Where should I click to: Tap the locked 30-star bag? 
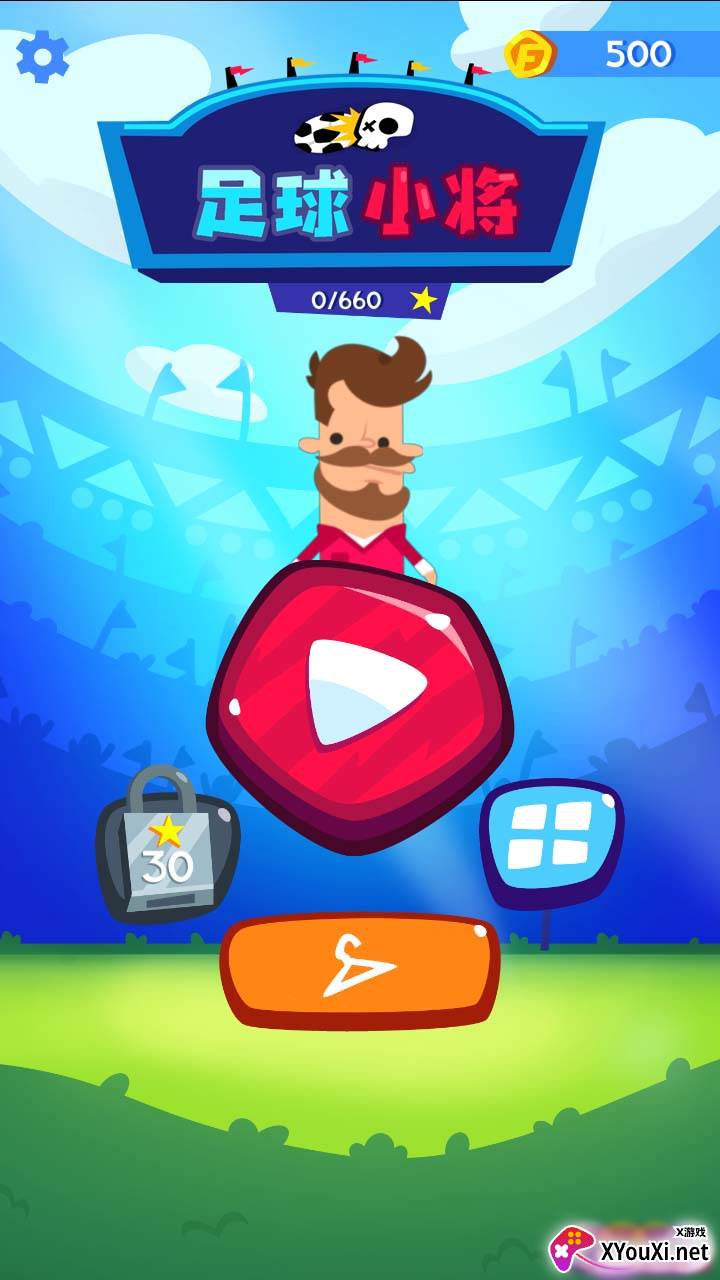point(167,846)
